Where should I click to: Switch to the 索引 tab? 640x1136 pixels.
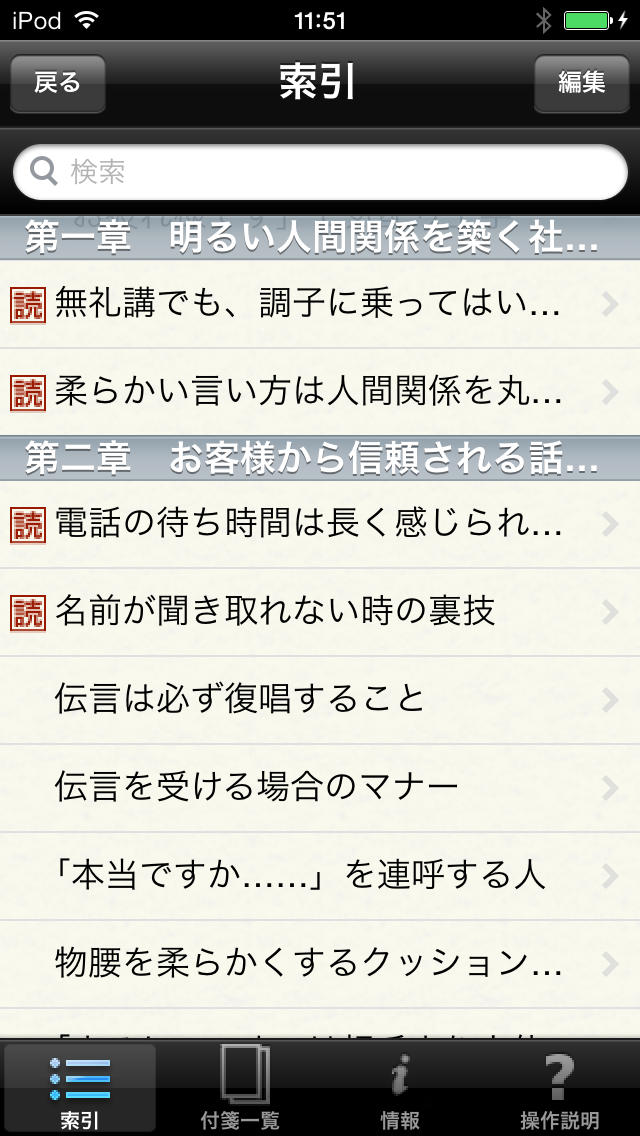coord(80,1088)
